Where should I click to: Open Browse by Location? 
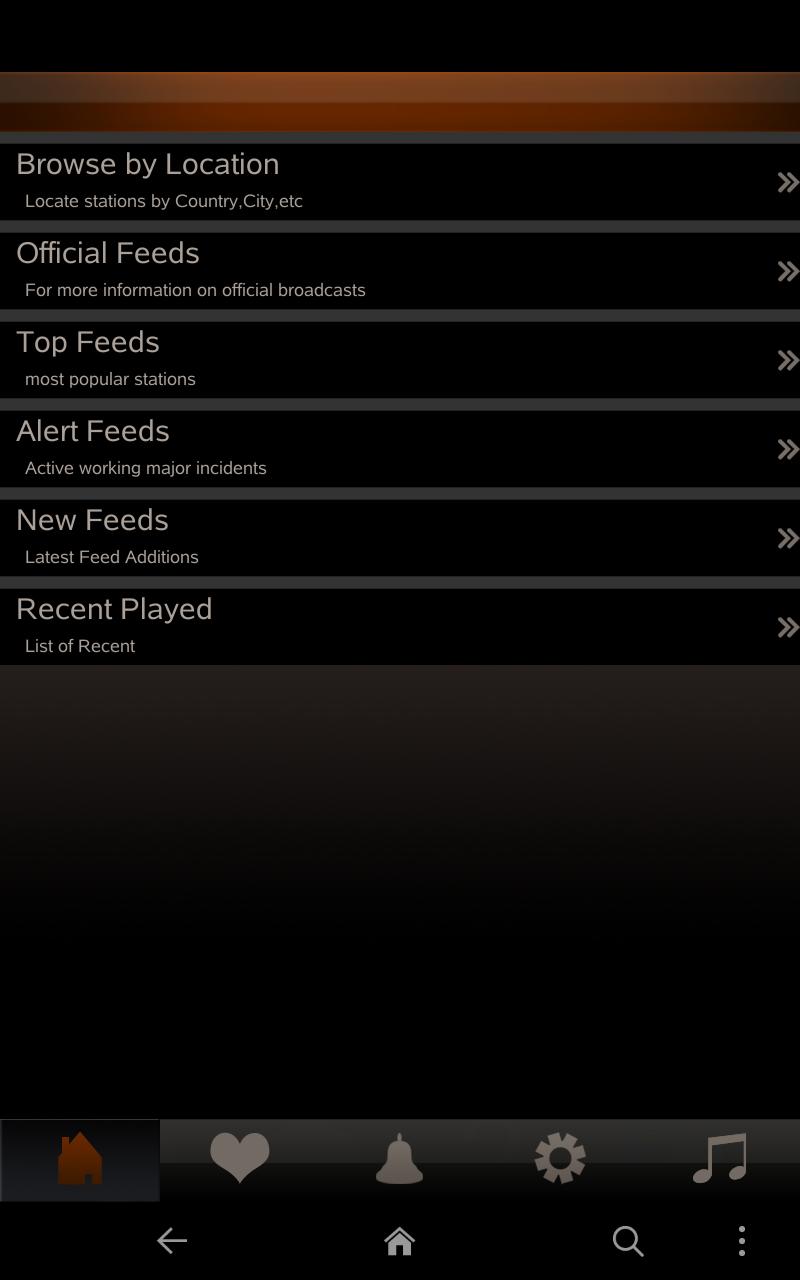click(300, 180)
